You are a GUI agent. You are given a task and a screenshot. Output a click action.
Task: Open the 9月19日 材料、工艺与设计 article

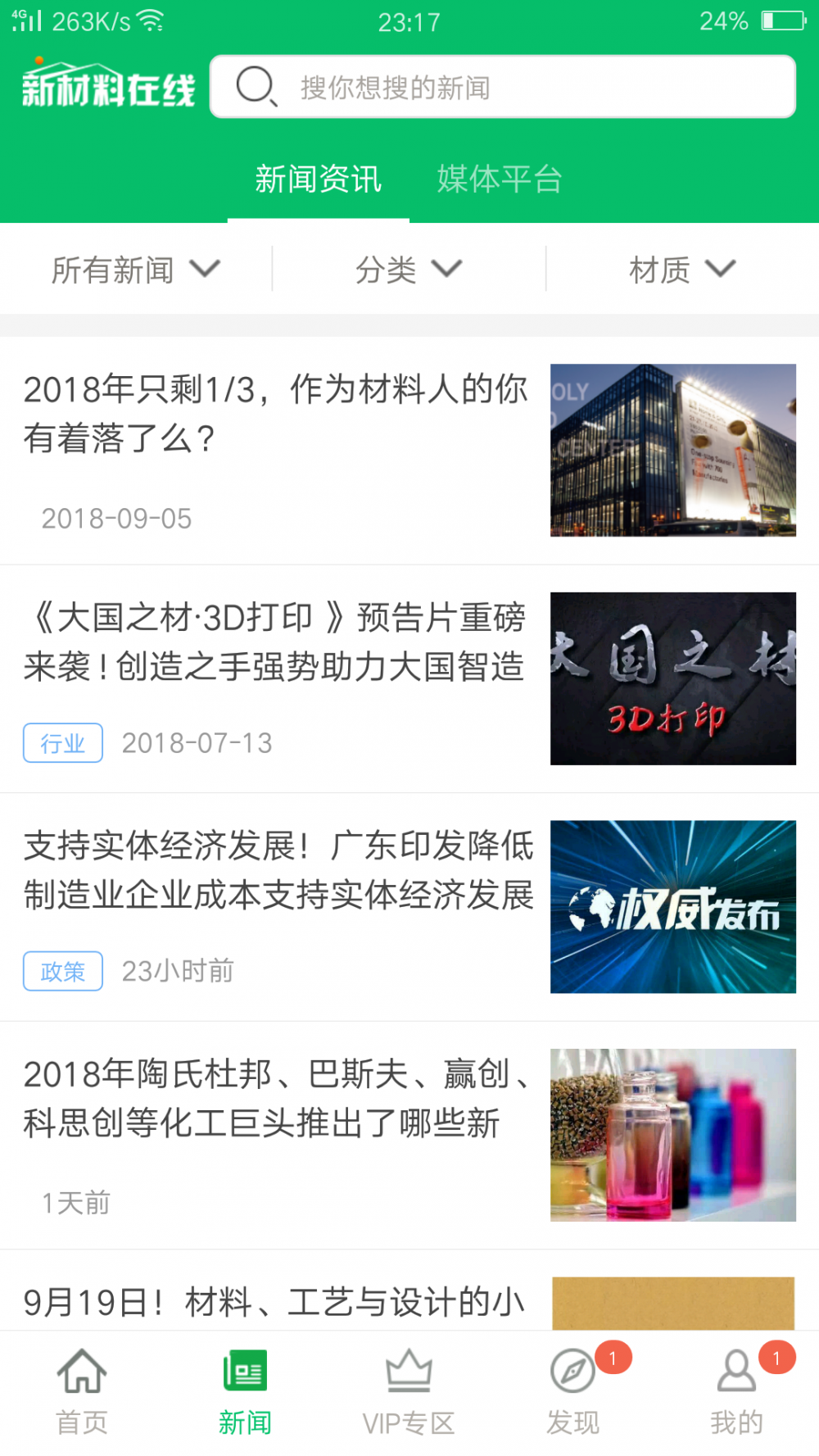coord(275,1301)
